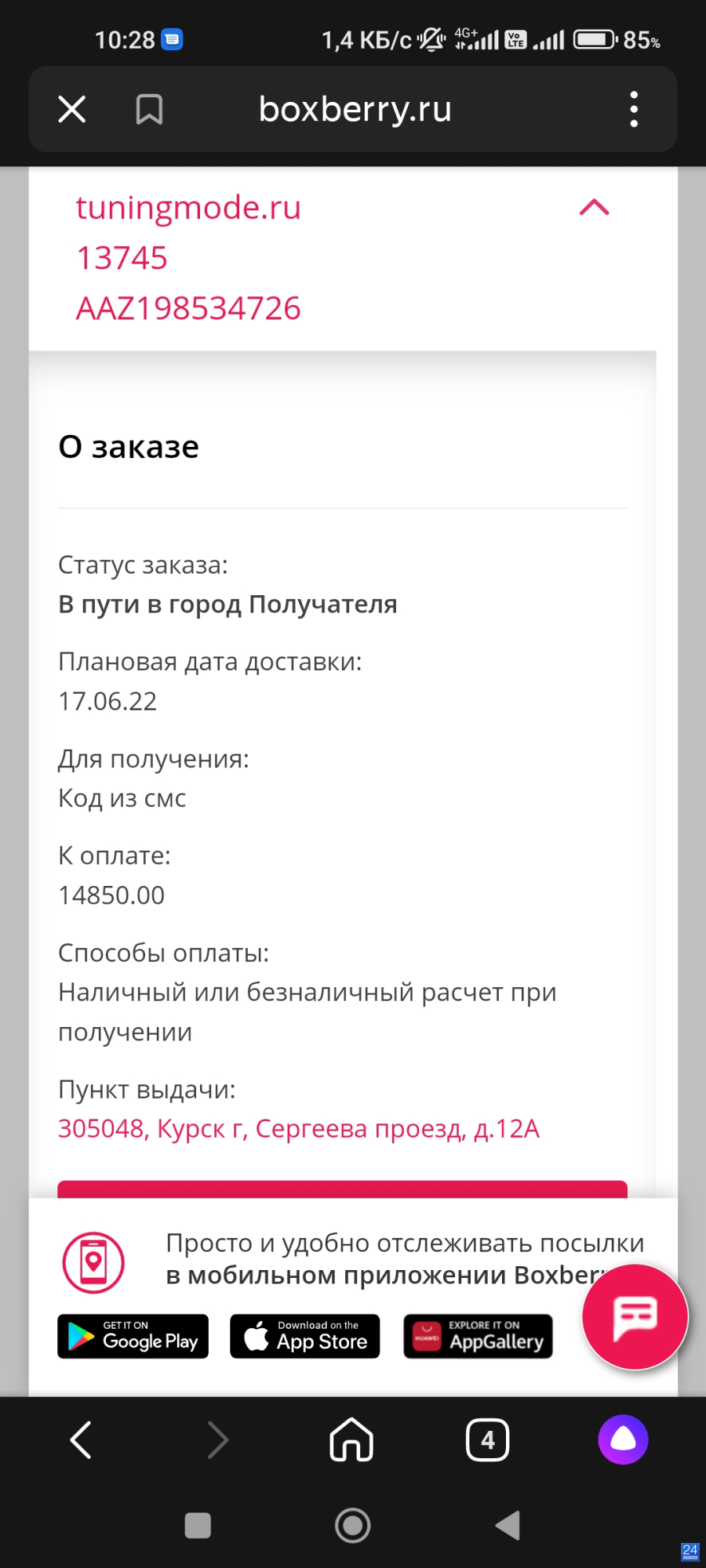Open the chat support bubble
The width and height of the screenshot is (706, 1568).
click(635, 1316)
